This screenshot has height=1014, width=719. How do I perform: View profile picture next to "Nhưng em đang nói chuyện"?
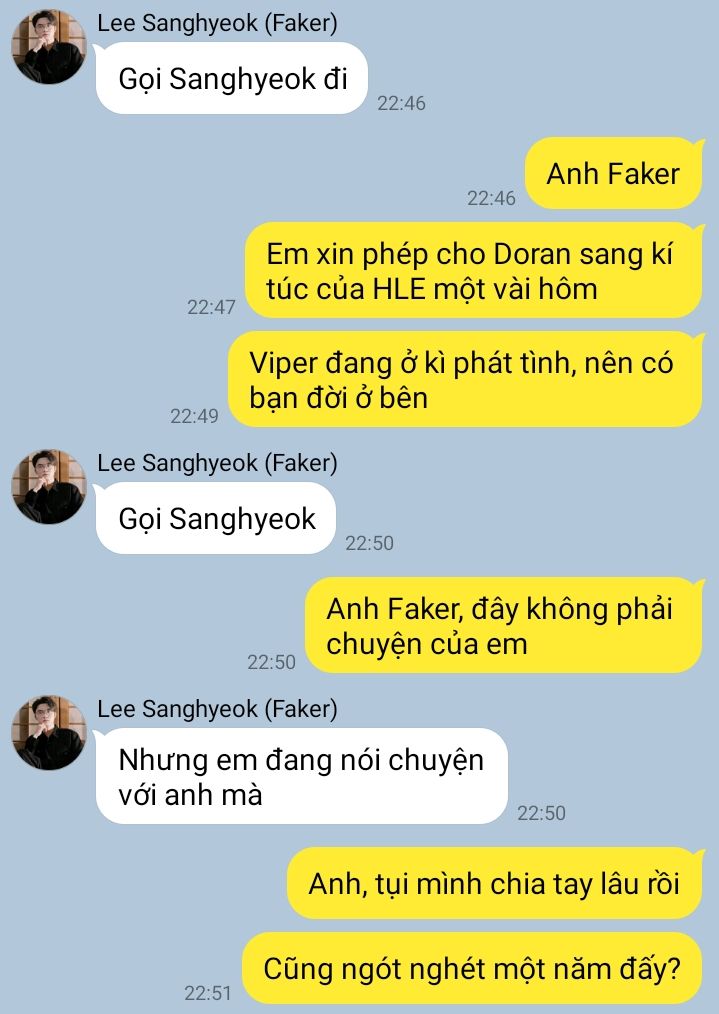pyautogui.click(x=48, y=733)
